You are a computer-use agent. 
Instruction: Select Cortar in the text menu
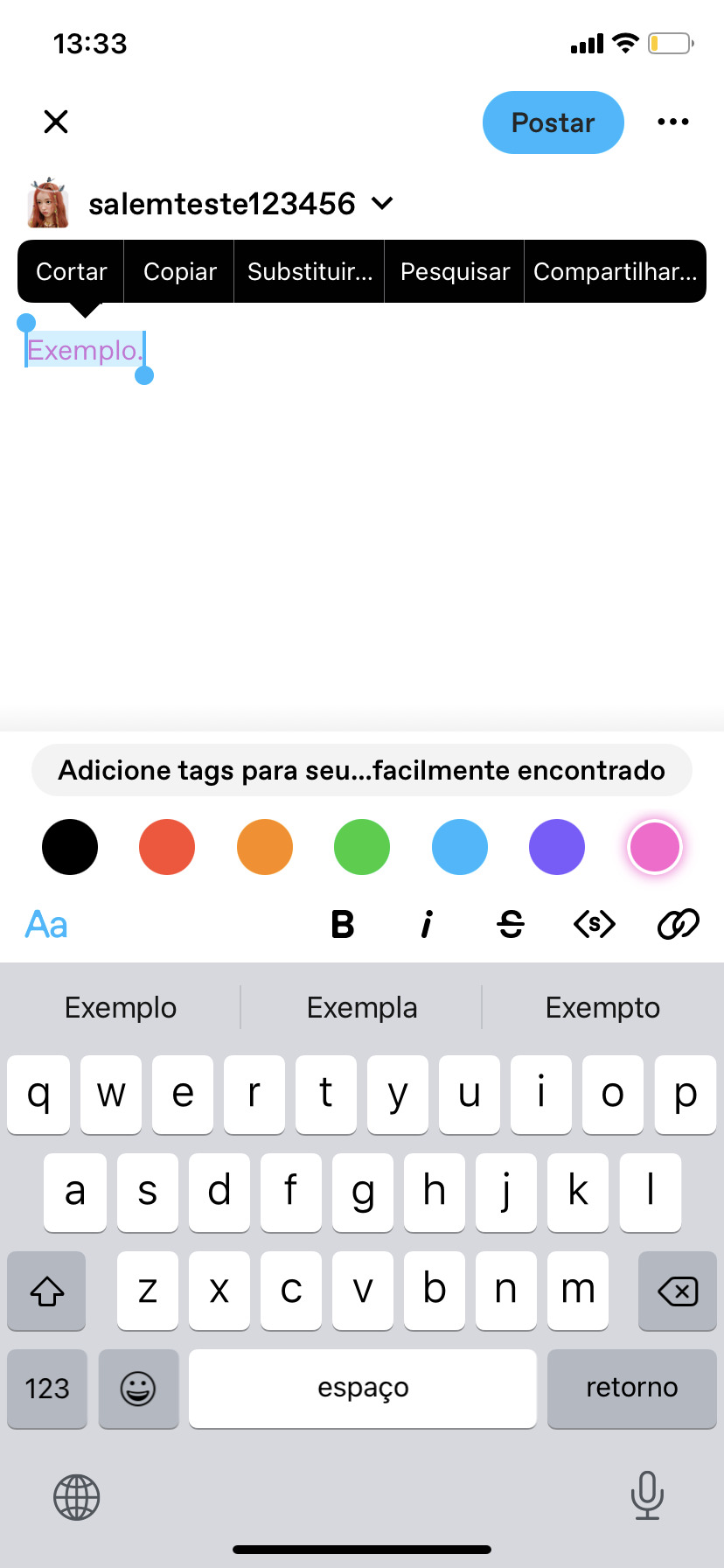click(x=71, y=271)
